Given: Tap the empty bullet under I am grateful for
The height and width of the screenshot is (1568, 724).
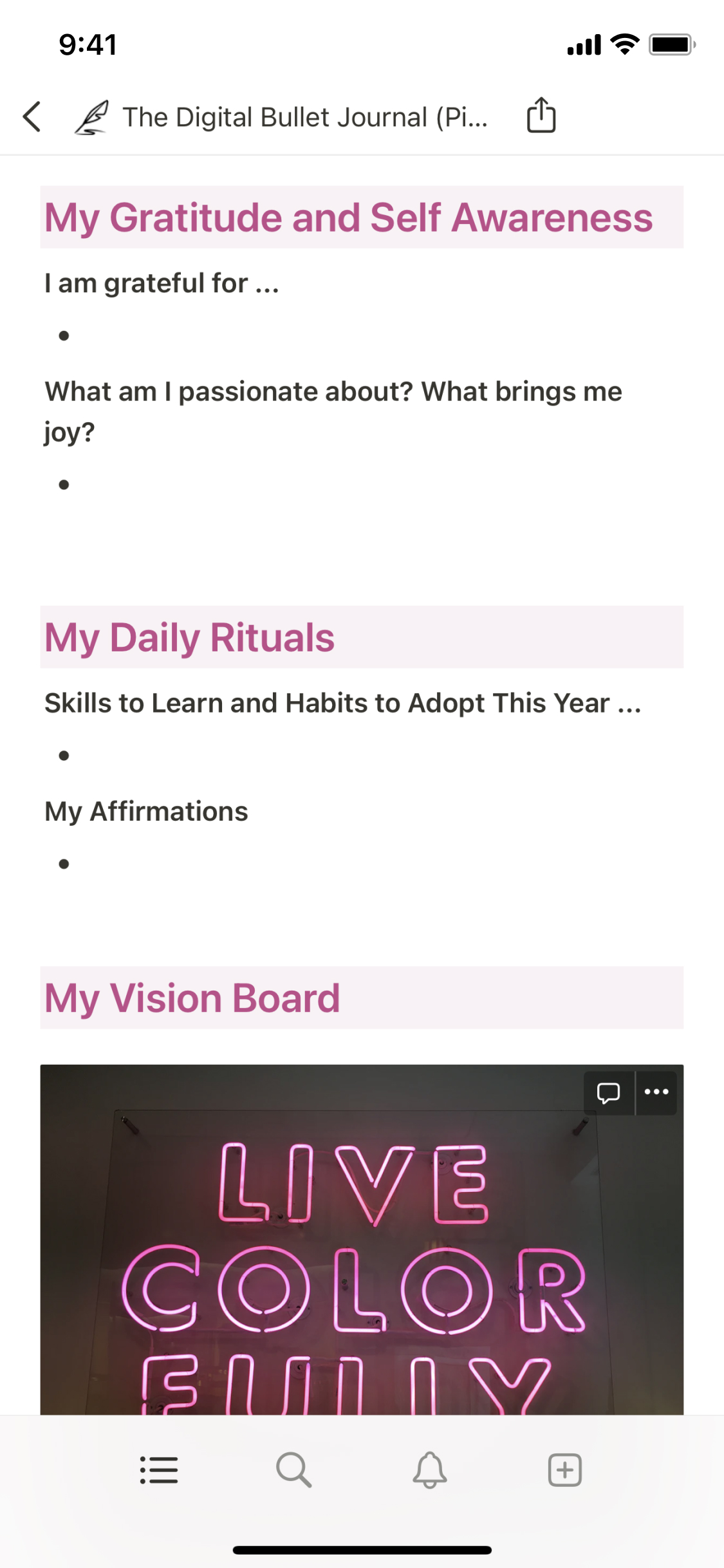Looking at the screenshot, I should [x=193, y=336].
